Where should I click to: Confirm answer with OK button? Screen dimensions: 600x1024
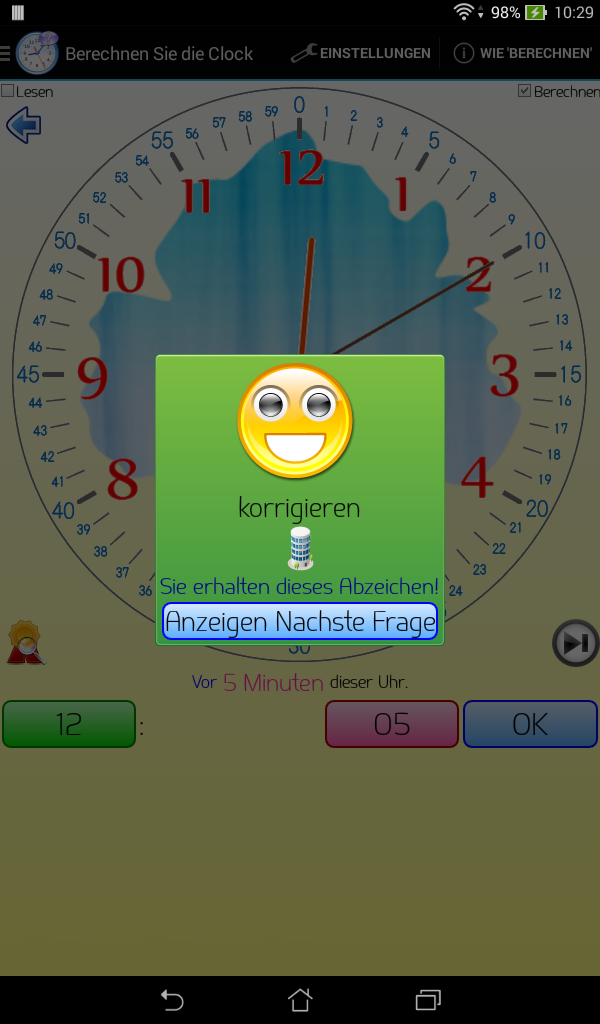coord(530,724)
